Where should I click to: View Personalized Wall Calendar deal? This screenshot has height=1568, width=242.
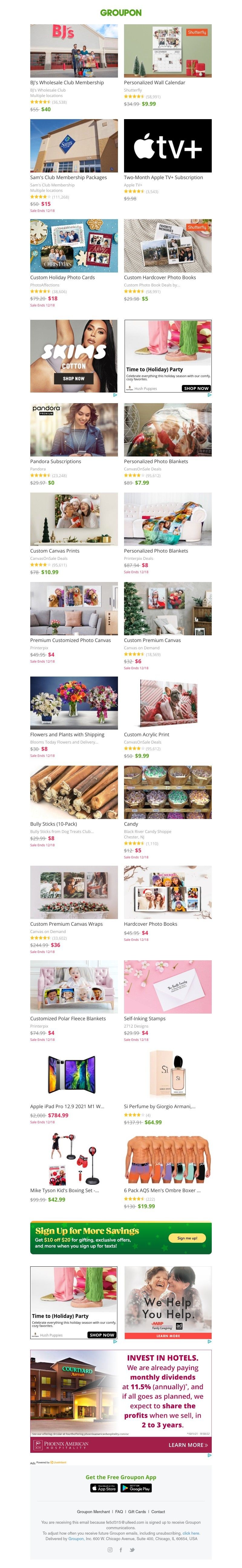pyautogui.click(x=167, y=52)
